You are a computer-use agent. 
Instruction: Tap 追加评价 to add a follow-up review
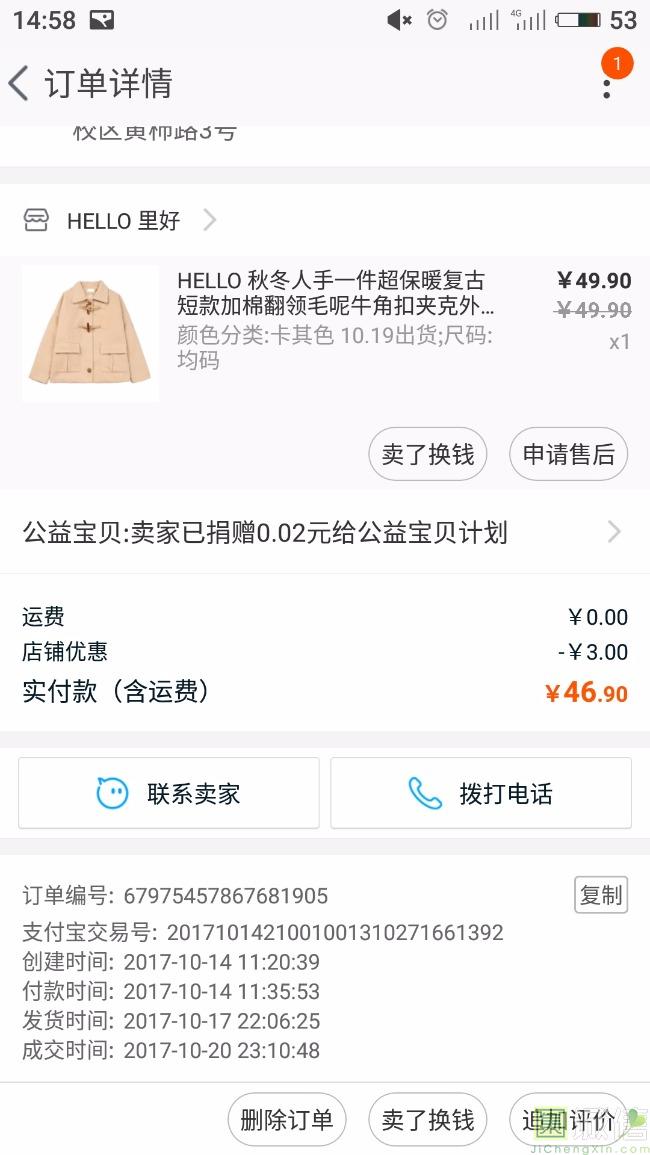568,1120
